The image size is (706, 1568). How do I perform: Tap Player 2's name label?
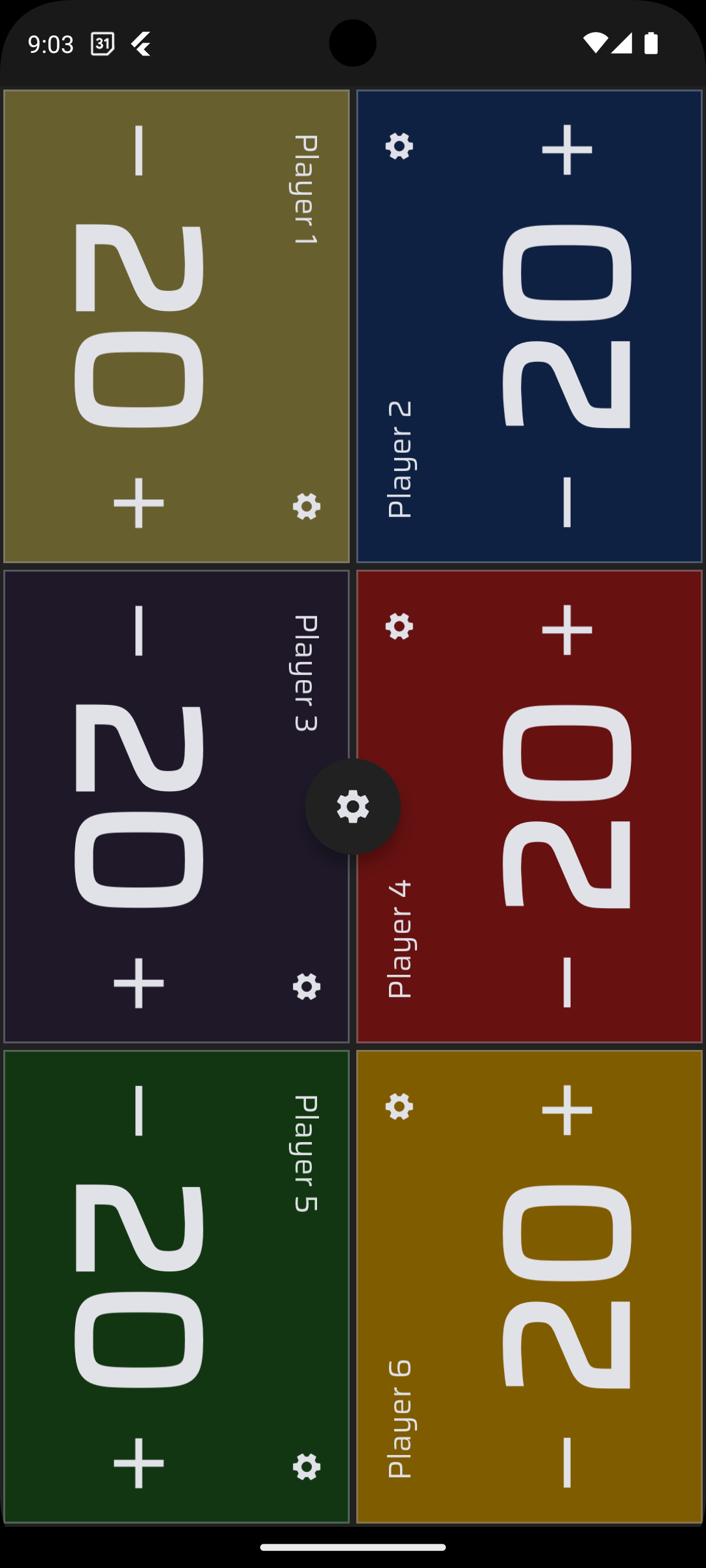pyautogui.click(x=400, y=457)
